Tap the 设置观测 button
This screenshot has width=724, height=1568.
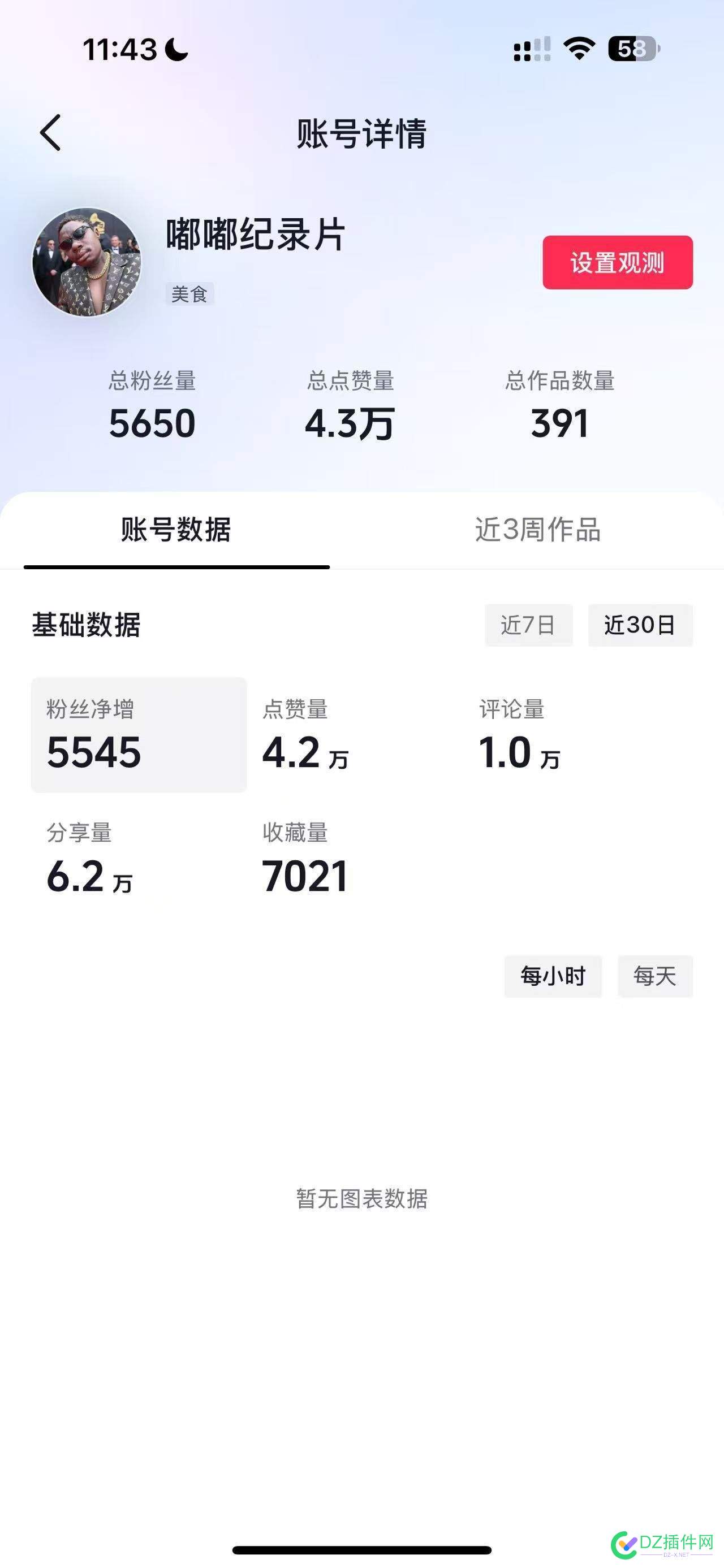click(x=618, y=263)
